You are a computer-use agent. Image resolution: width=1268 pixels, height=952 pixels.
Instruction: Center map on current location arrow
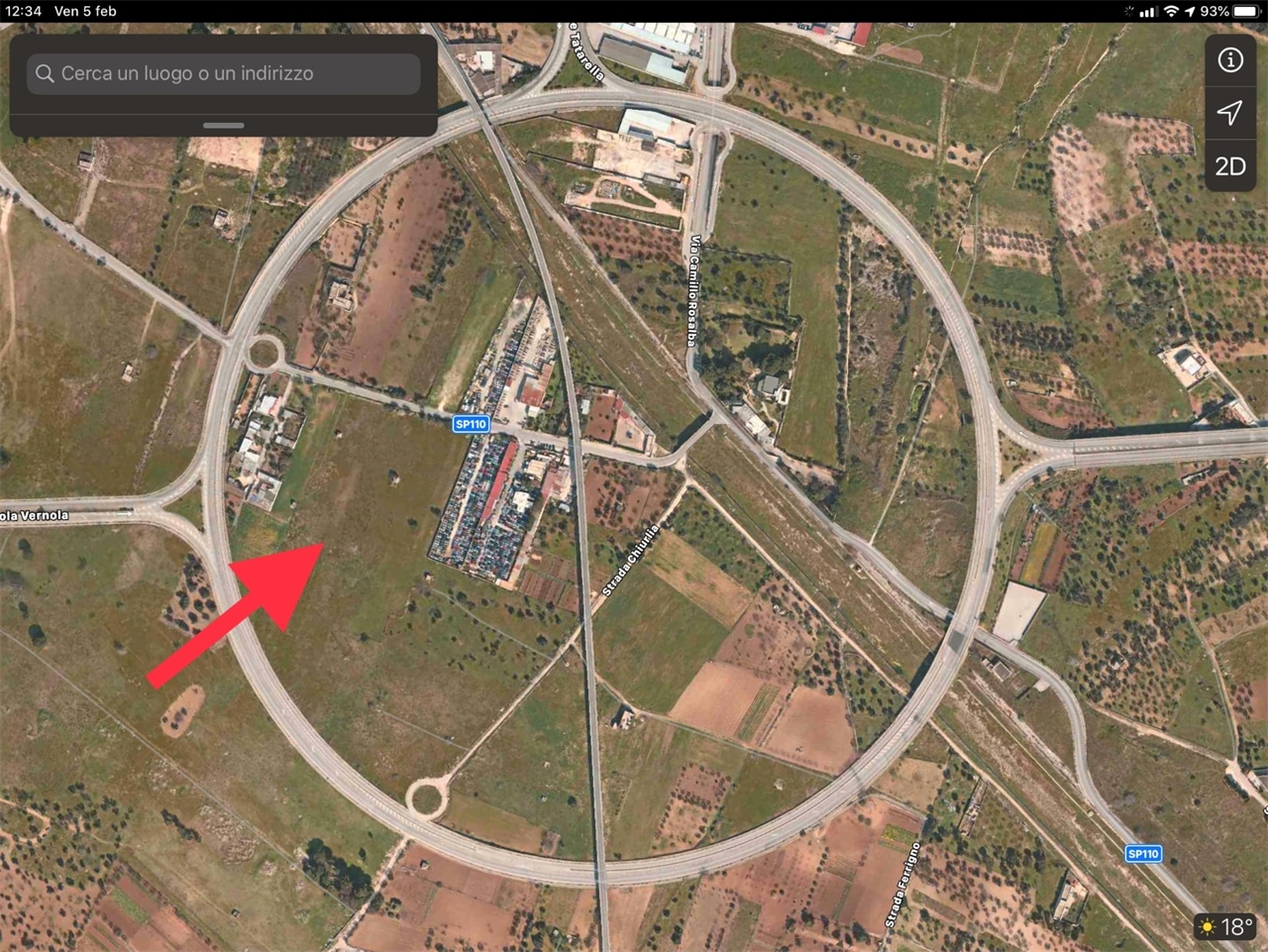pos(1230,113)
